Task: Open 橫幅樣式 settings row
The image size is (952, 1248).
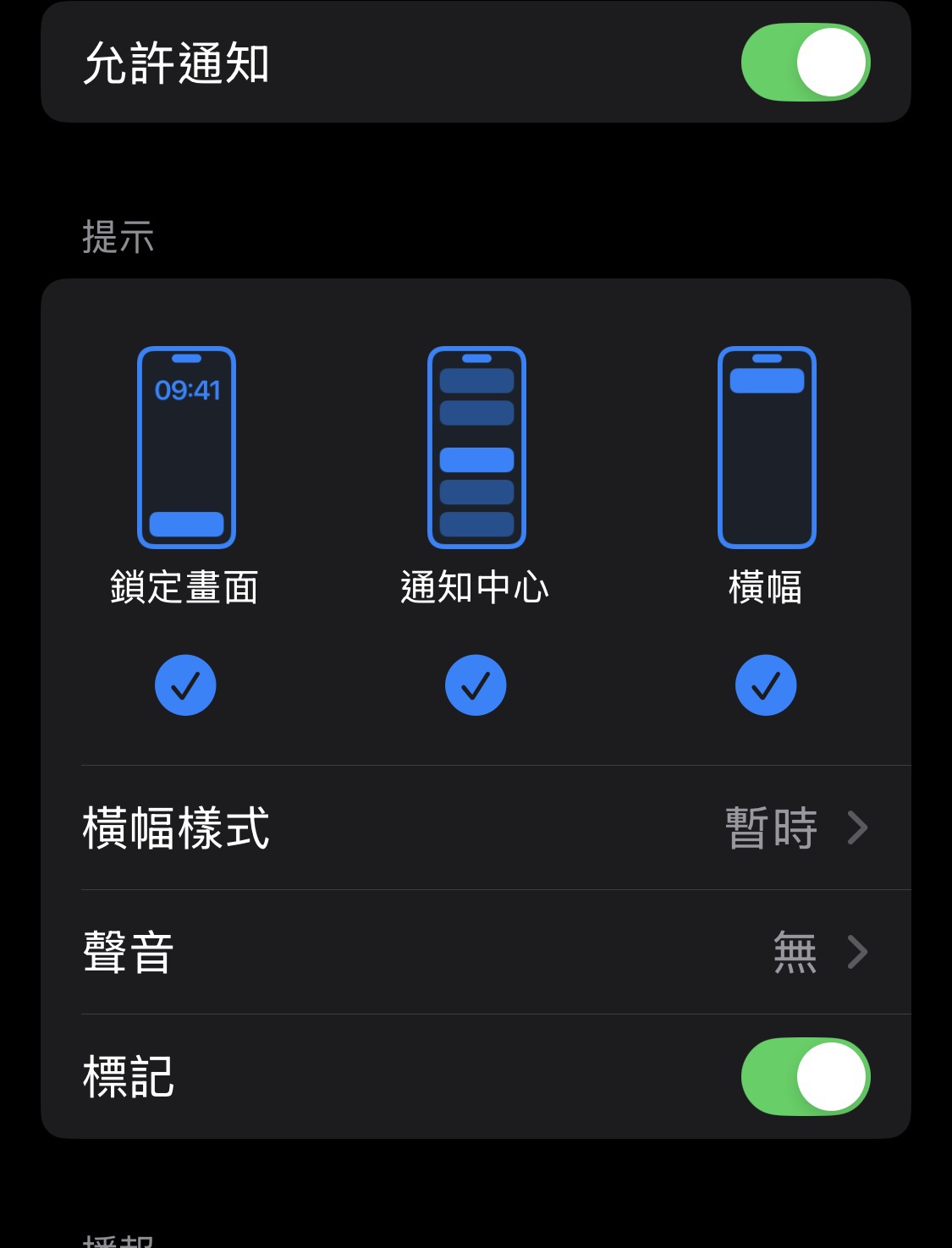Action: 476,827
